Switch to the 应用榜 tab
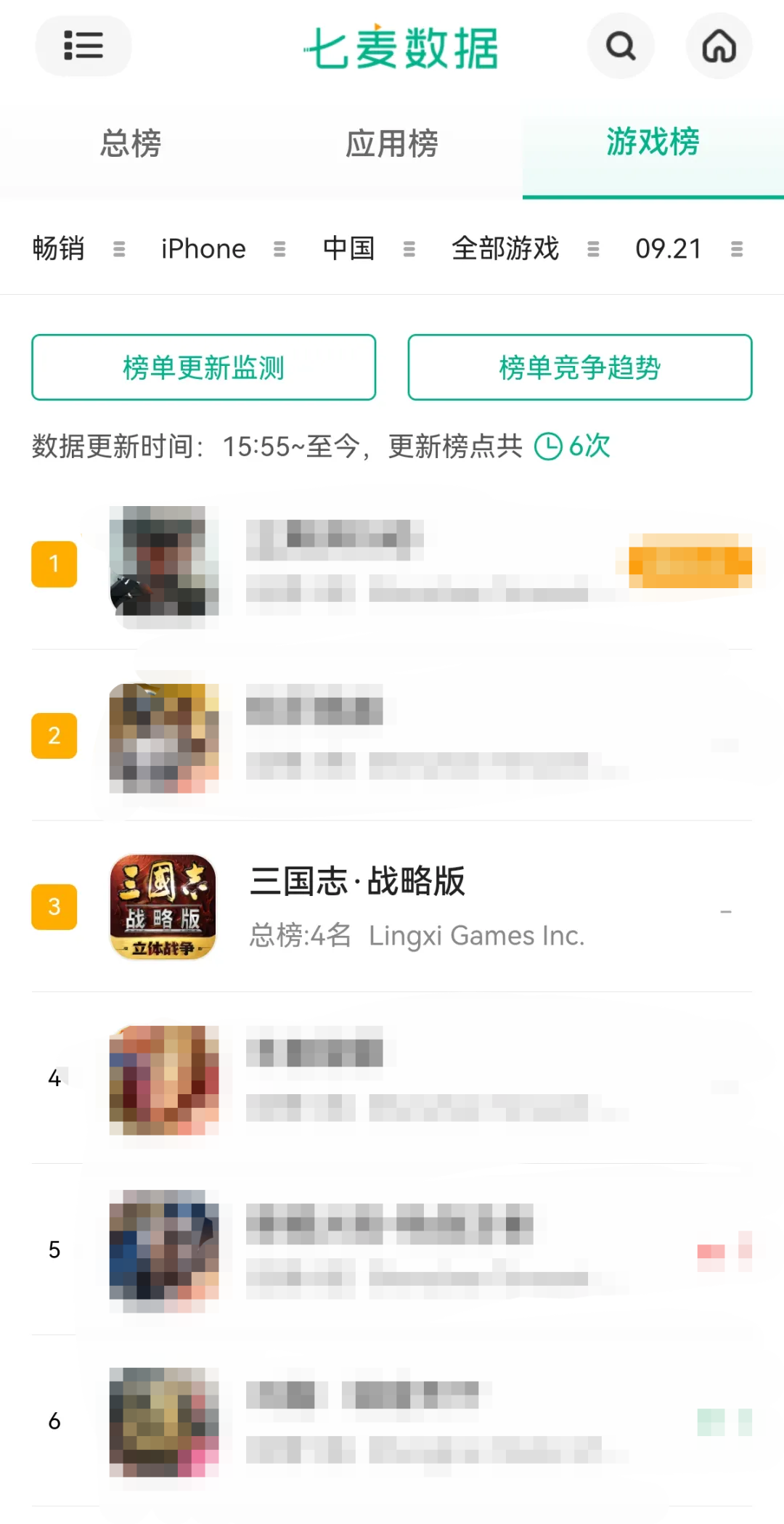 pyautogui.click(x=392, y=144)
